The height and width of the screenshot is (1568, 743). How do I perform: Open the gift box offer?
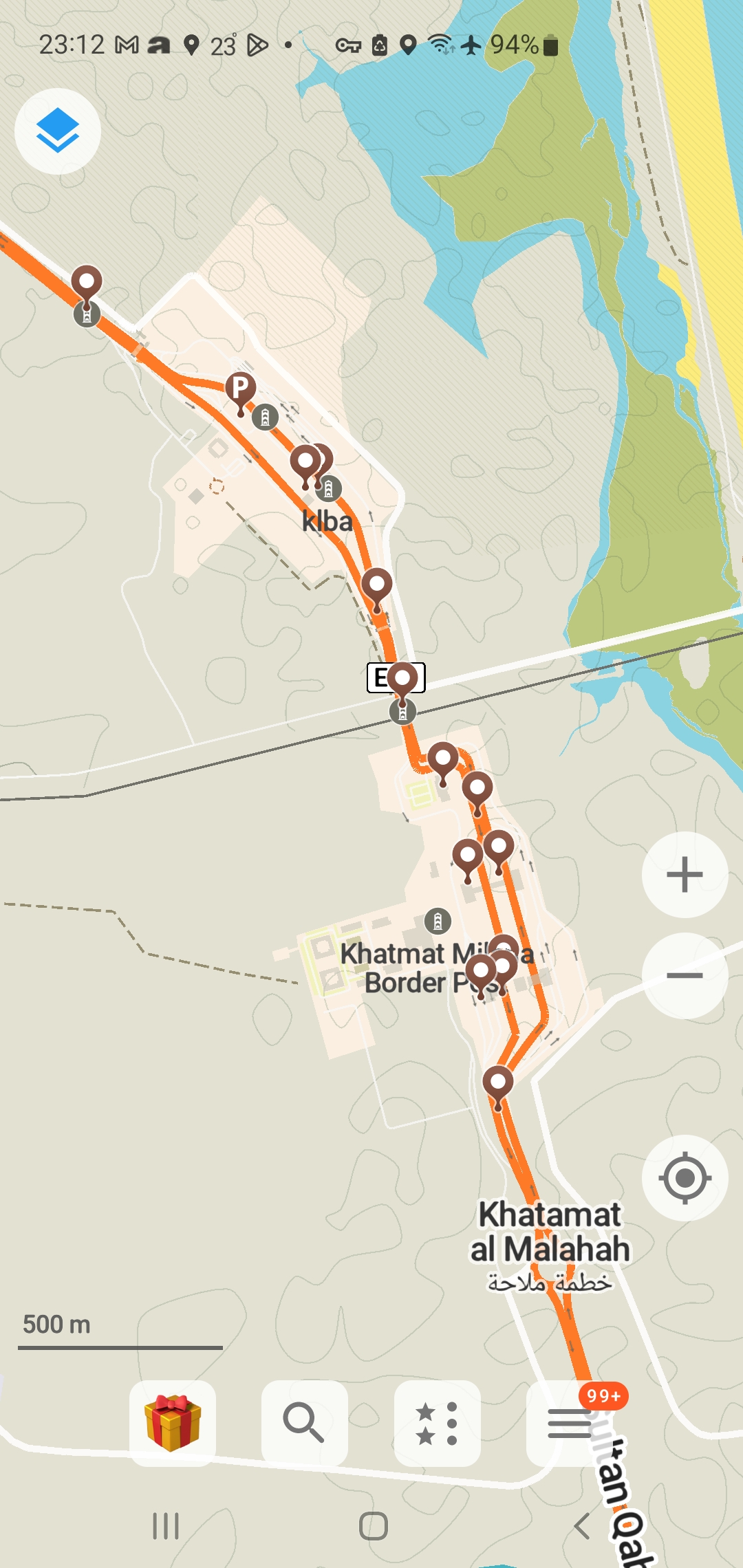pos(173,1422)
